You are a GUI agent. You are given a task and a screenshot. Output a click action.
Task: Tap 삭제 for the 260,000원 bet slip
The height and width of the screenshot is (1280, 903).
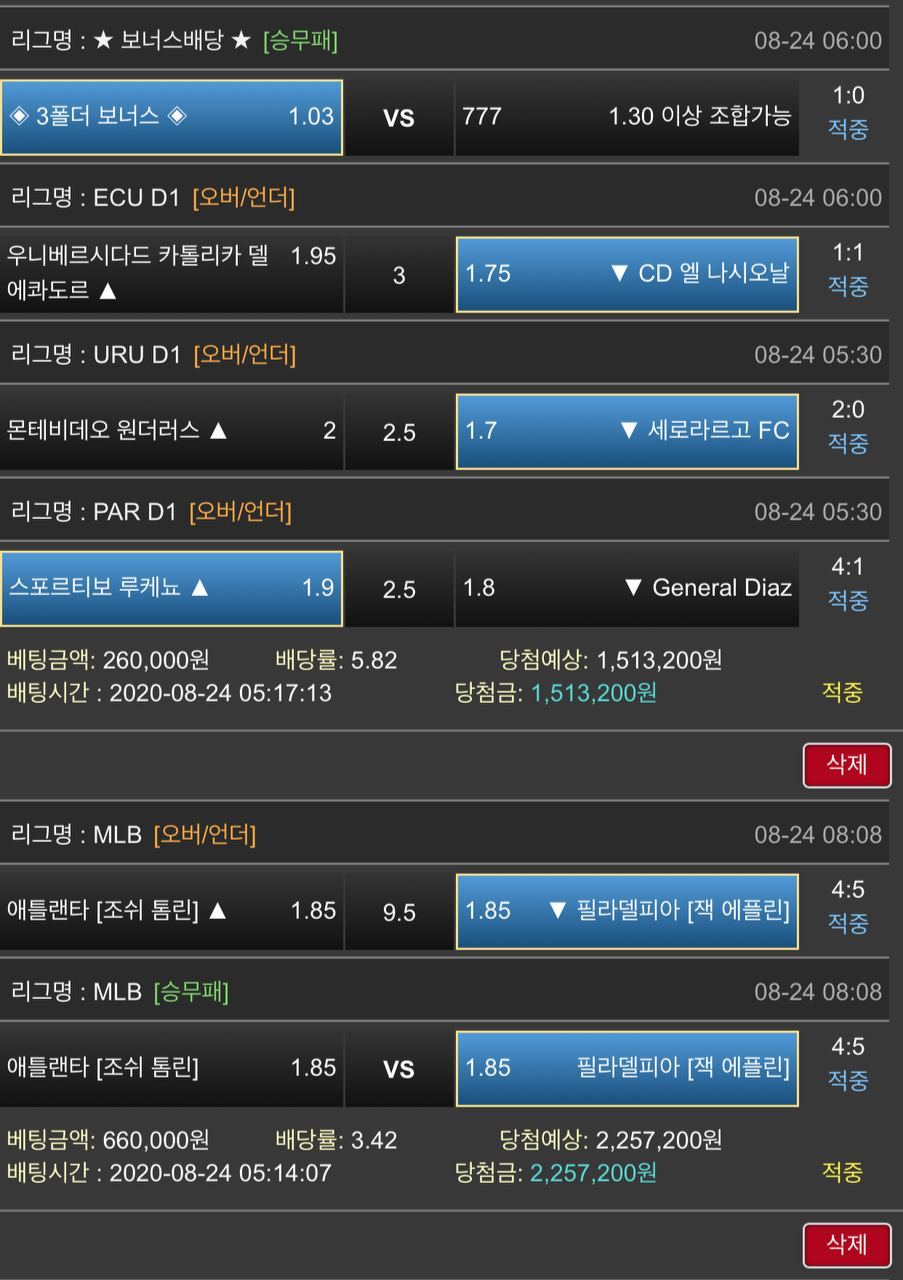point(846,765)
